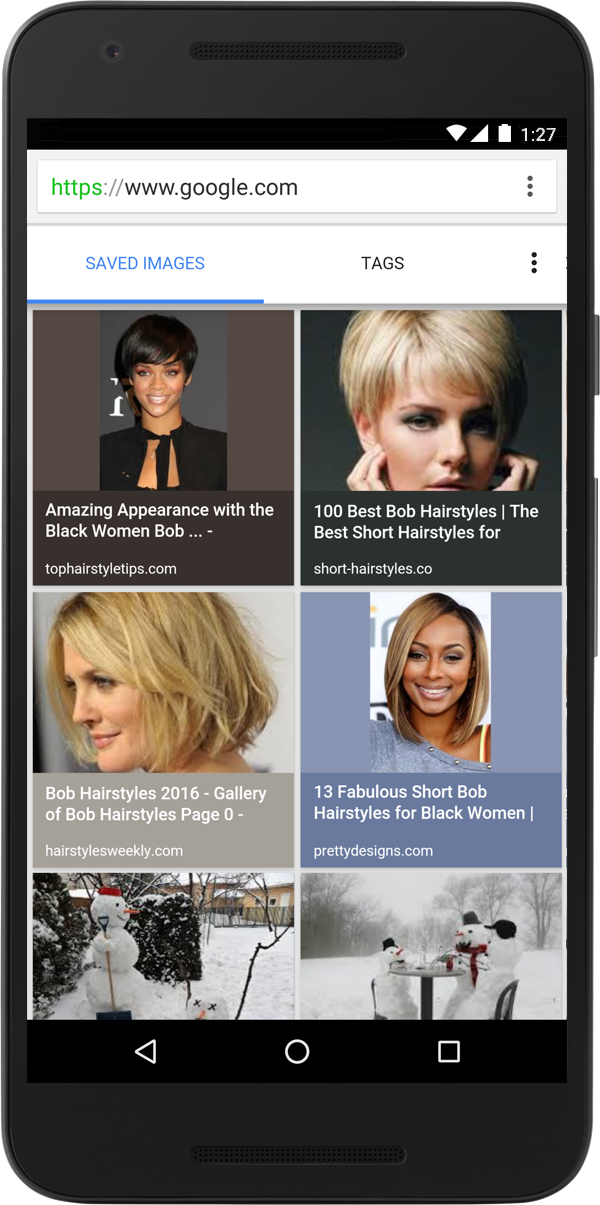Open the 13 Fabulous Short Bob Hairstyles image

click(x=431, y=729)
